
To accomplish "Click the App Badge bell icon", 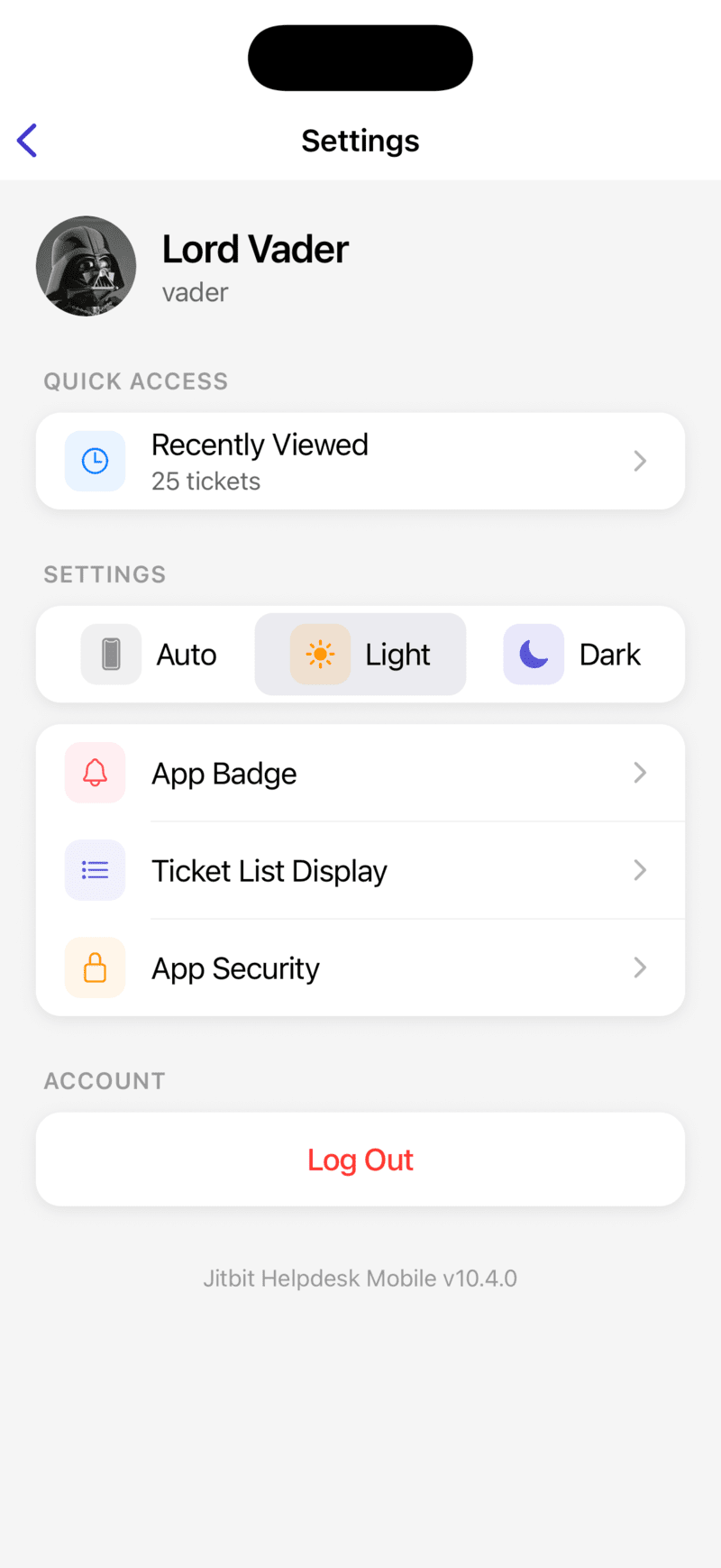I will point(95,773).
